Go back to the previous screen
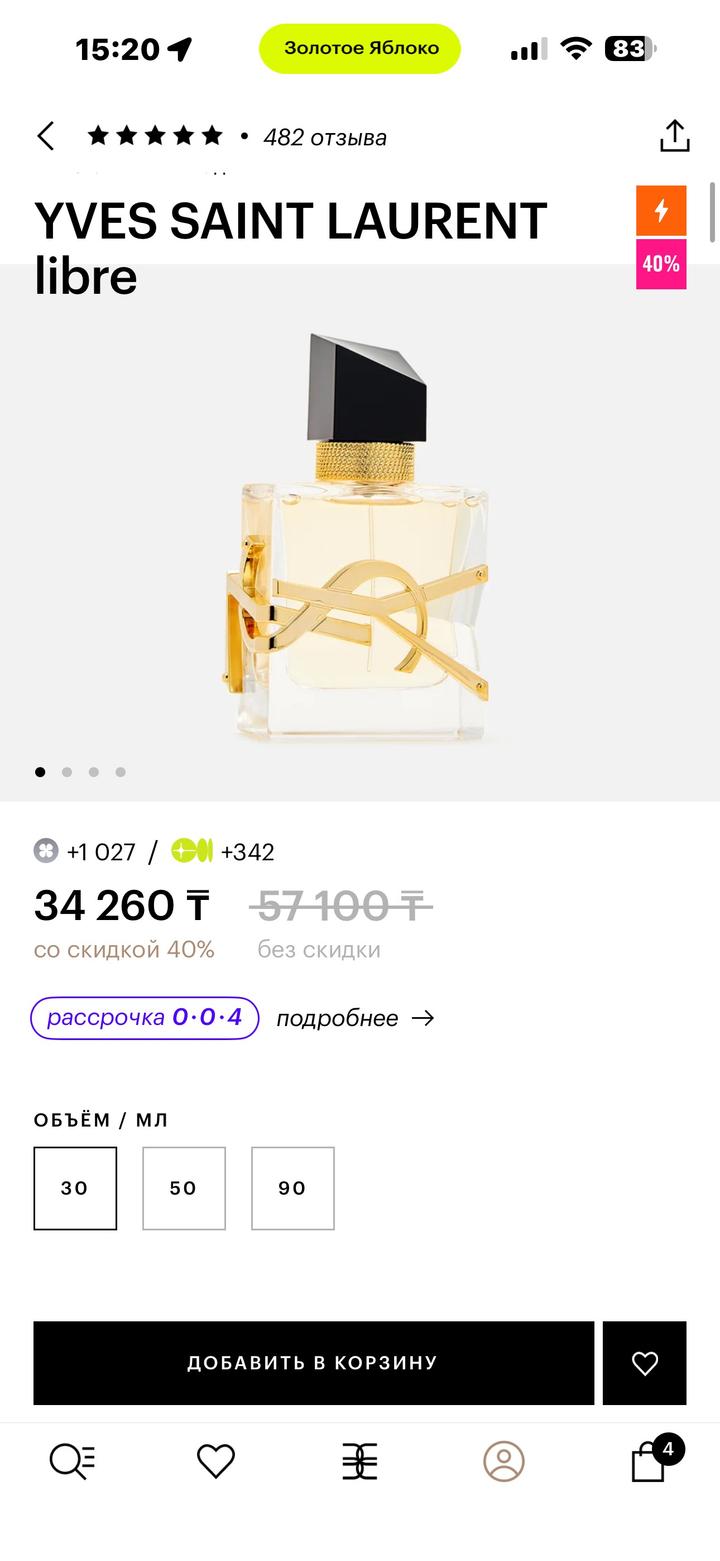Image resolution: width=720 pixels, height=1561 pixels. 46,136
